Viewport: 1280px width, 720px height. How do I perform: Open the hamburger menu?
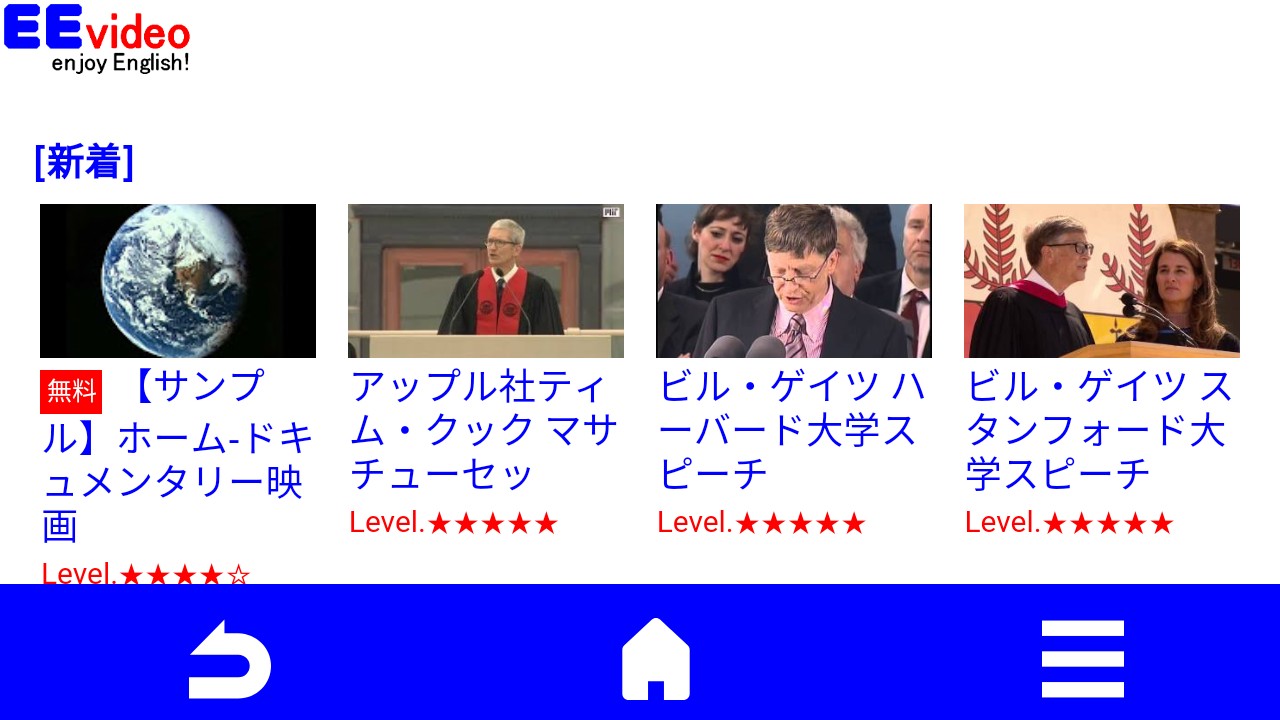[1082, 658]
